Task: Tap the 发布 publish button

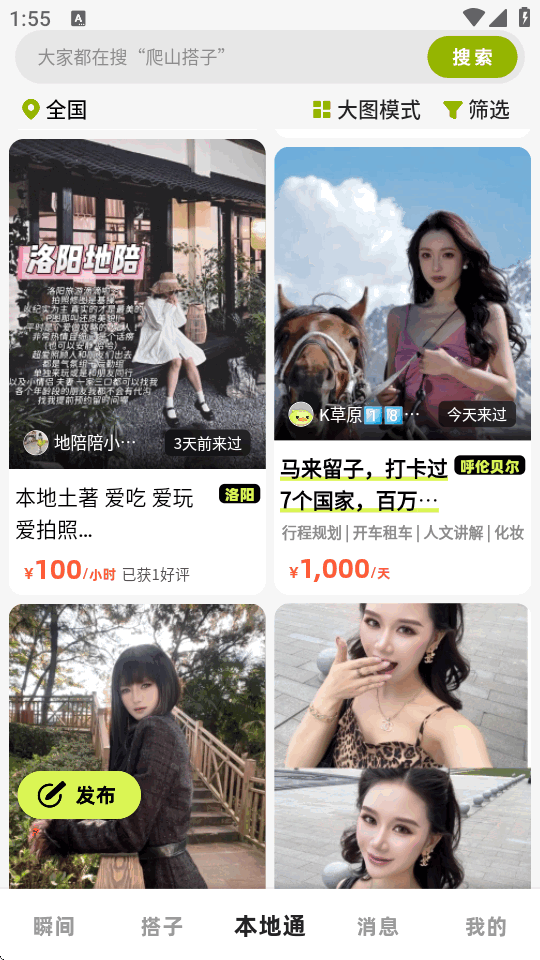Action: coord(79,795)
